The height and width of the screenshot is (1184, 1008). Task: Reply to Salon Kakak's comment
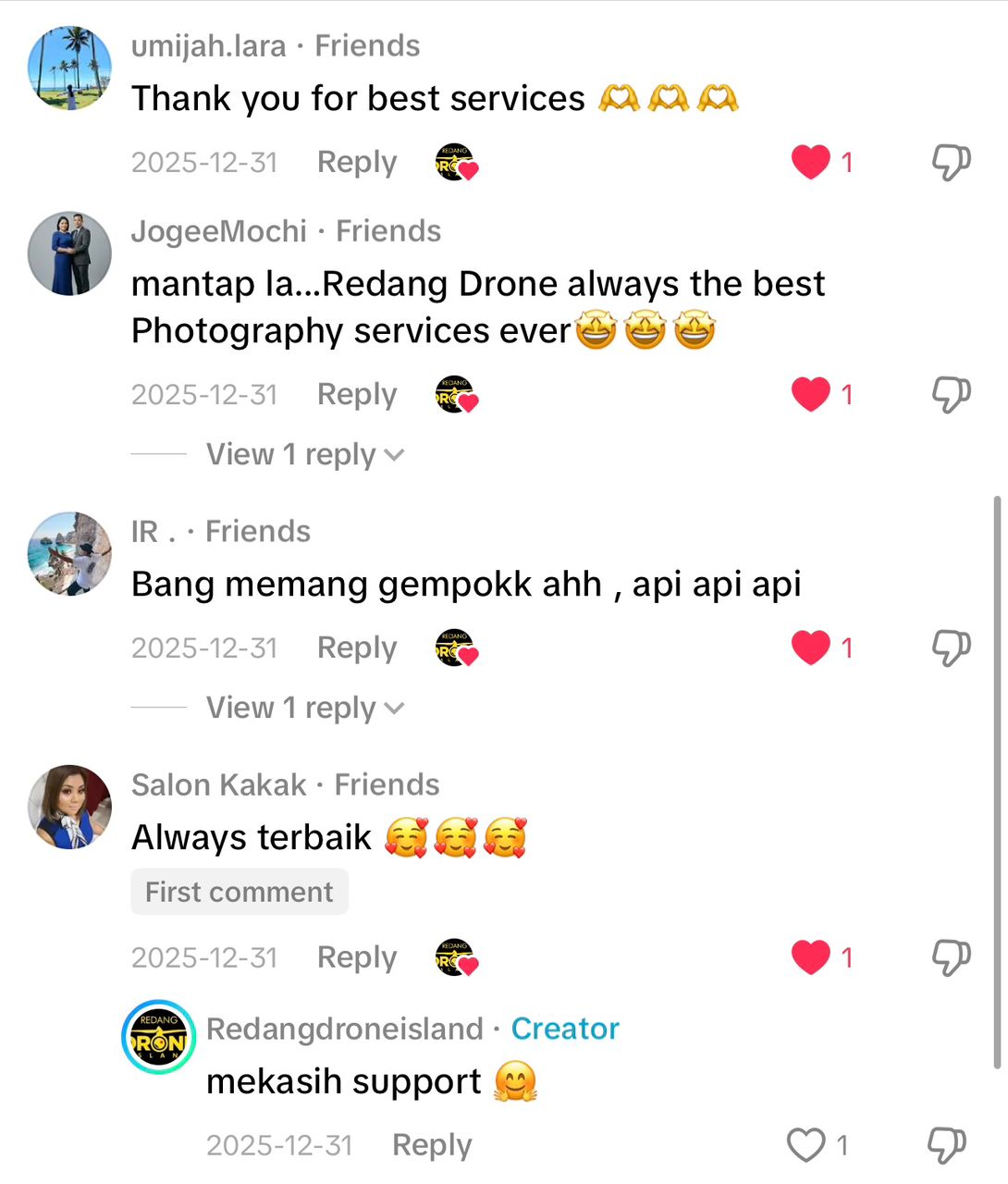[356, 957]
